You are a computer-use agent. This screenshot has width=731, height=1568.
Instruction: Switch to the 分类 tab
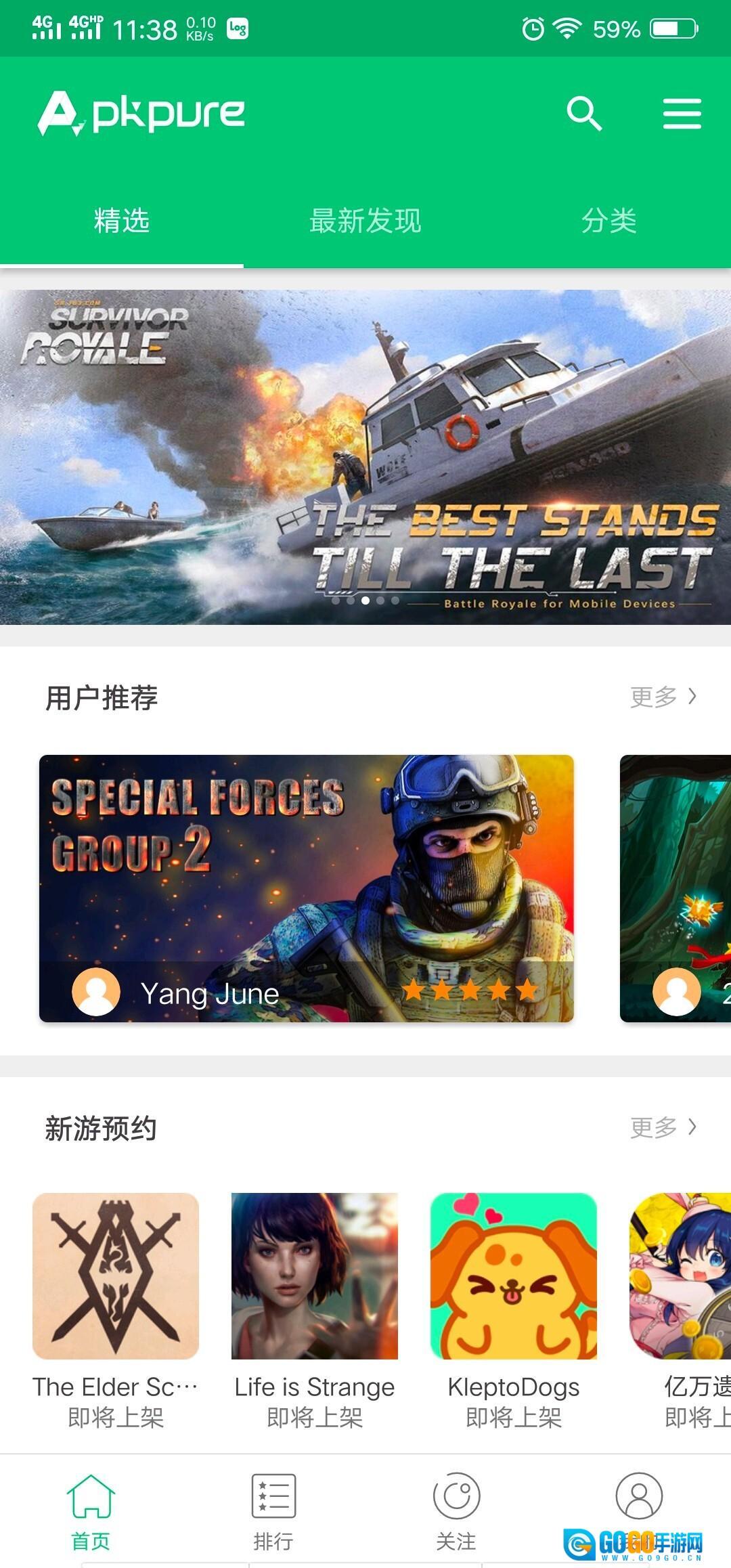pyautogui.click(x=608, y=221)
